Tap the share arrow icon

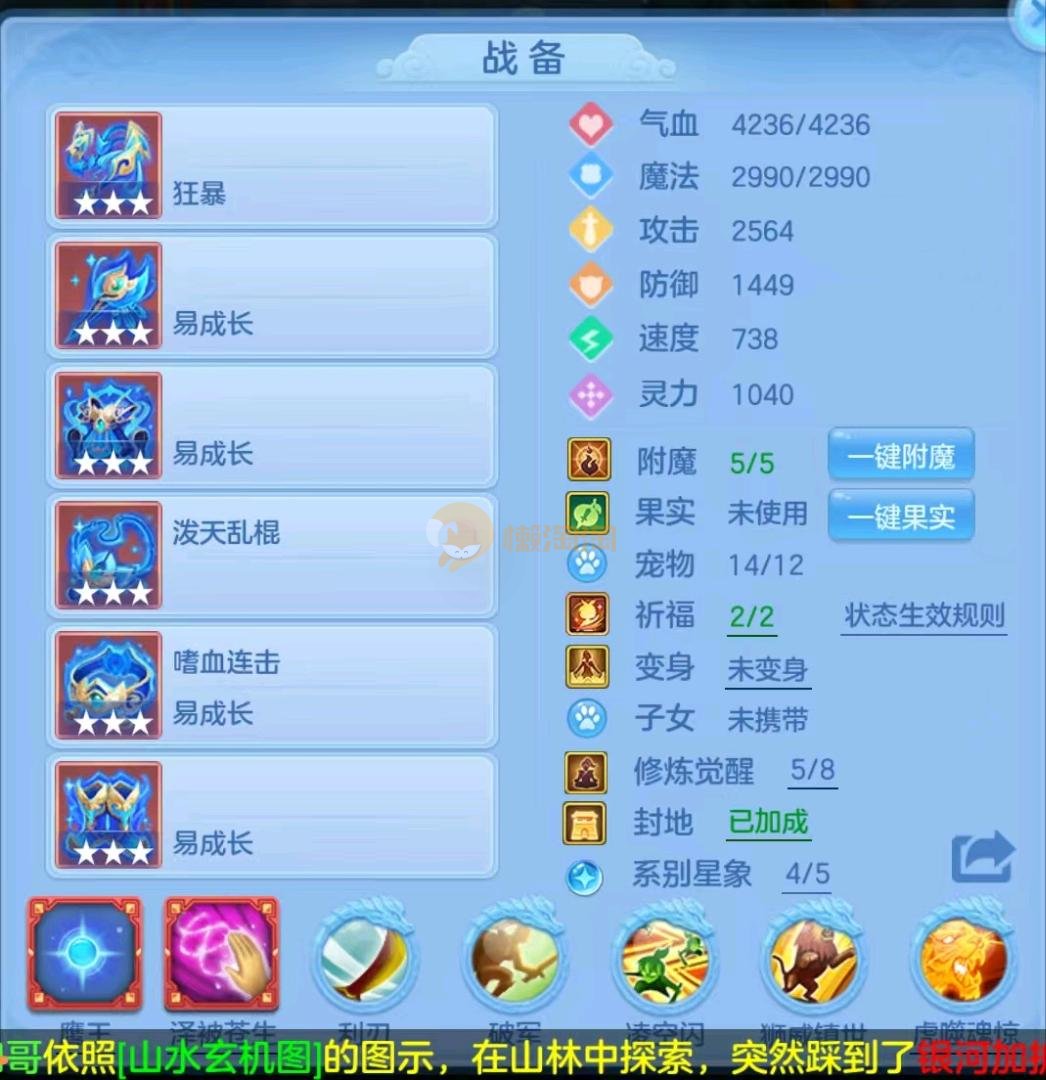982,858
